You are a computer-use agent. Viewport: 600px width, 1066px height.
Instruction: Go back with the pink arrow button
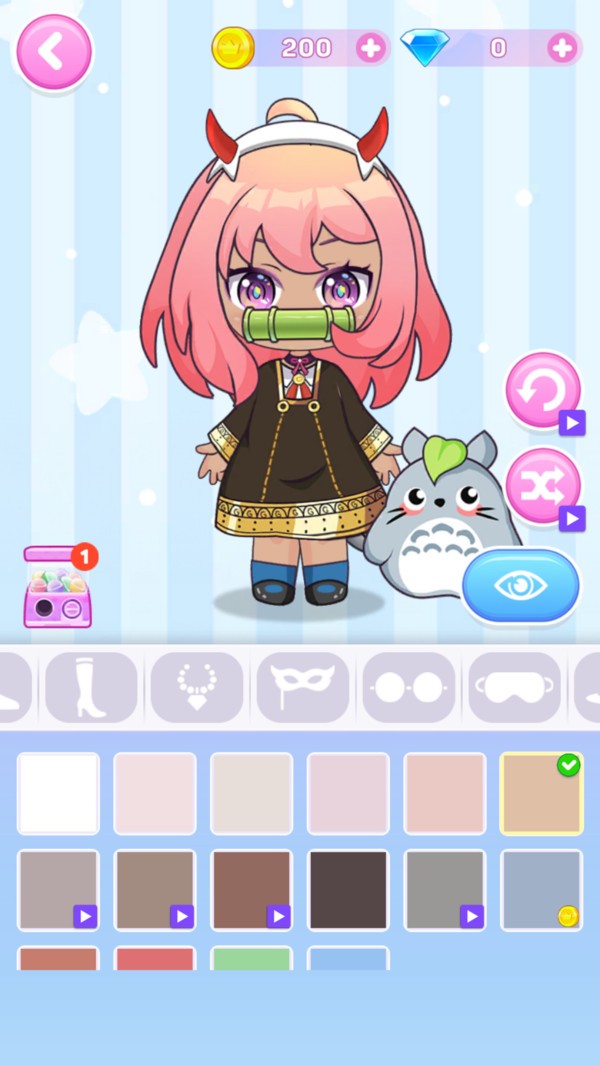54,52
